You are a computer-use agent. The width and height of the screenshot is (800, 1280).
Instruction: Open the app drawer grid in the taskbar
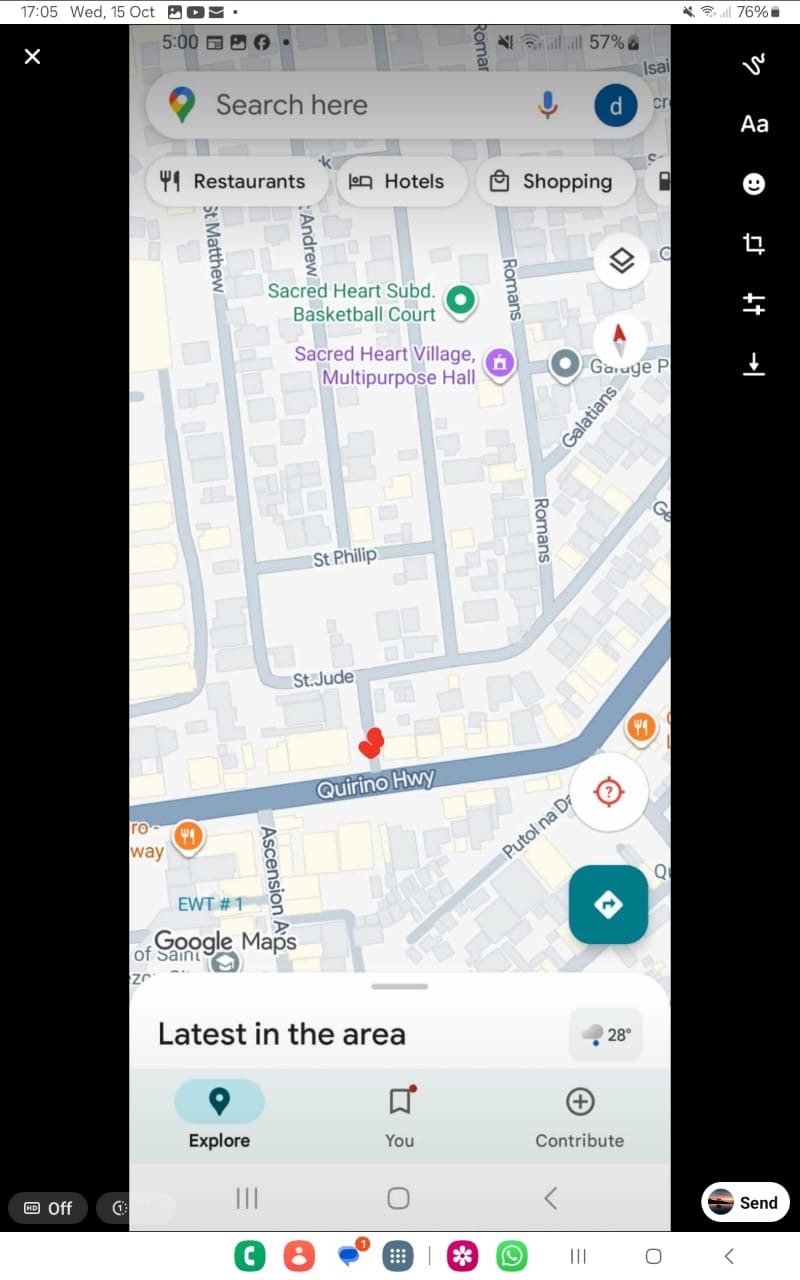coord(398,1256)
